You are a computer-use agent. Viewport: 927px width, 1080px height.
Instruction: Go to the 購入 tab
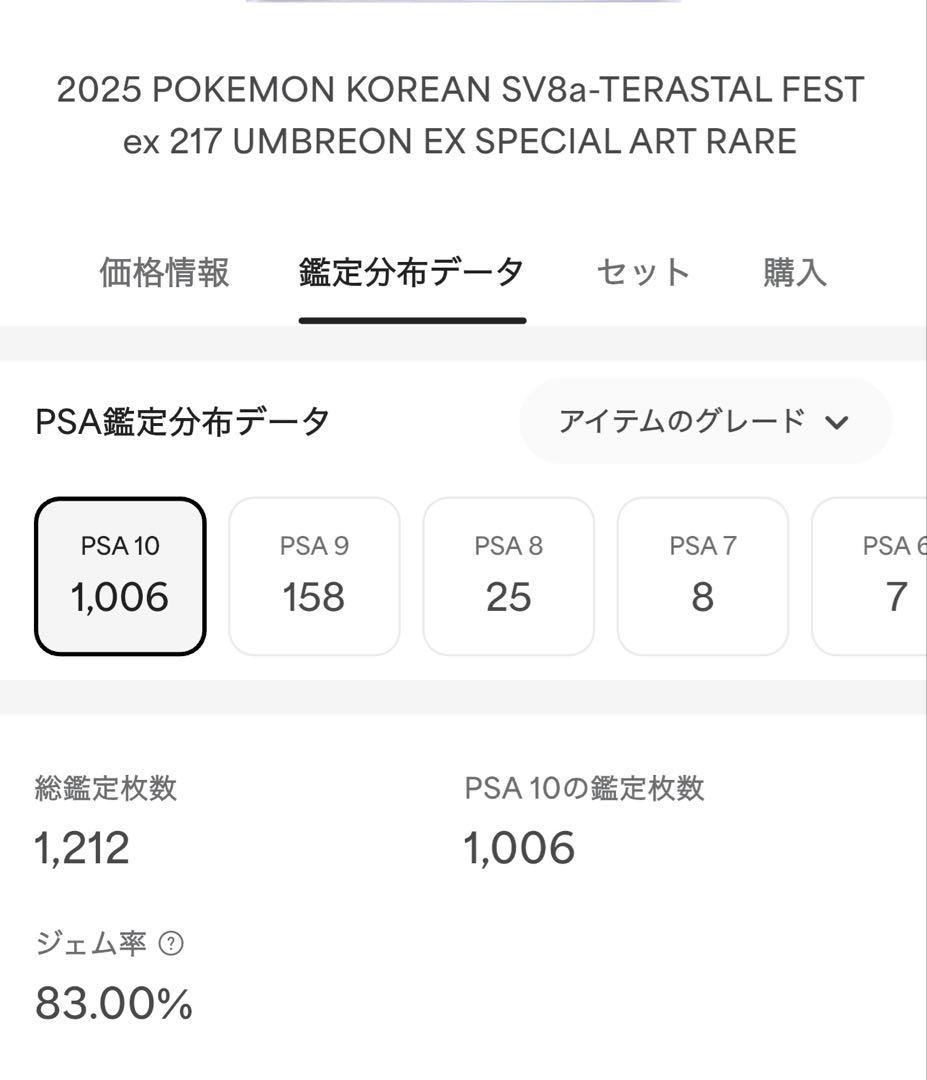(793, 271)
